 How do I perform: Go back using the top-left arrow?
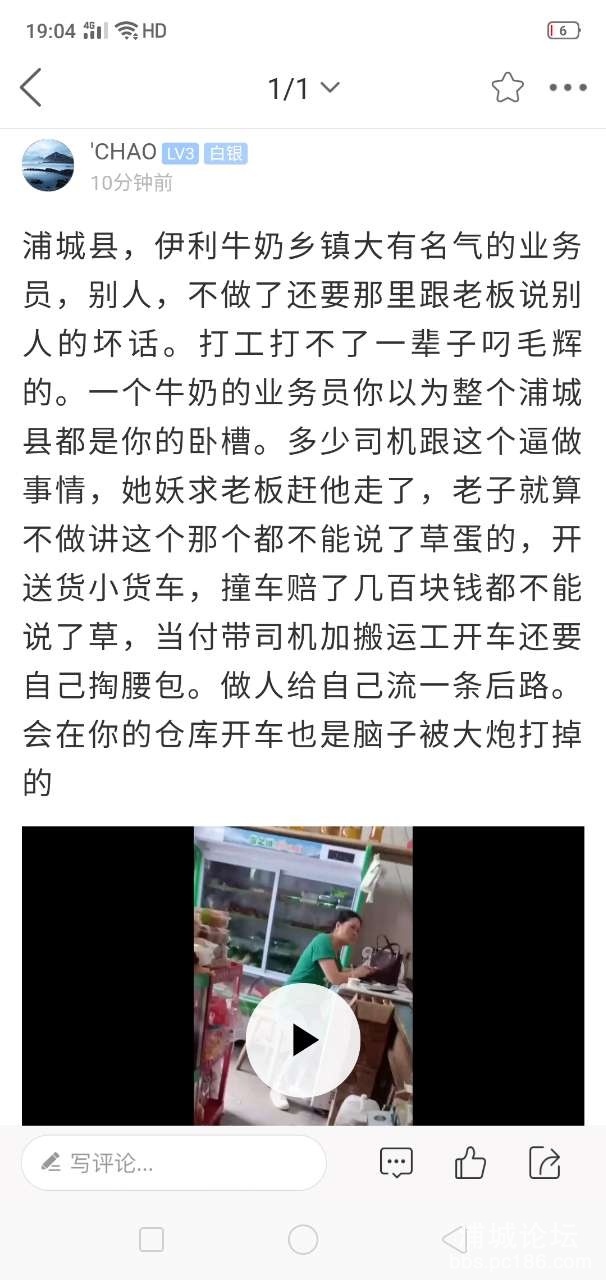point(31,88)
